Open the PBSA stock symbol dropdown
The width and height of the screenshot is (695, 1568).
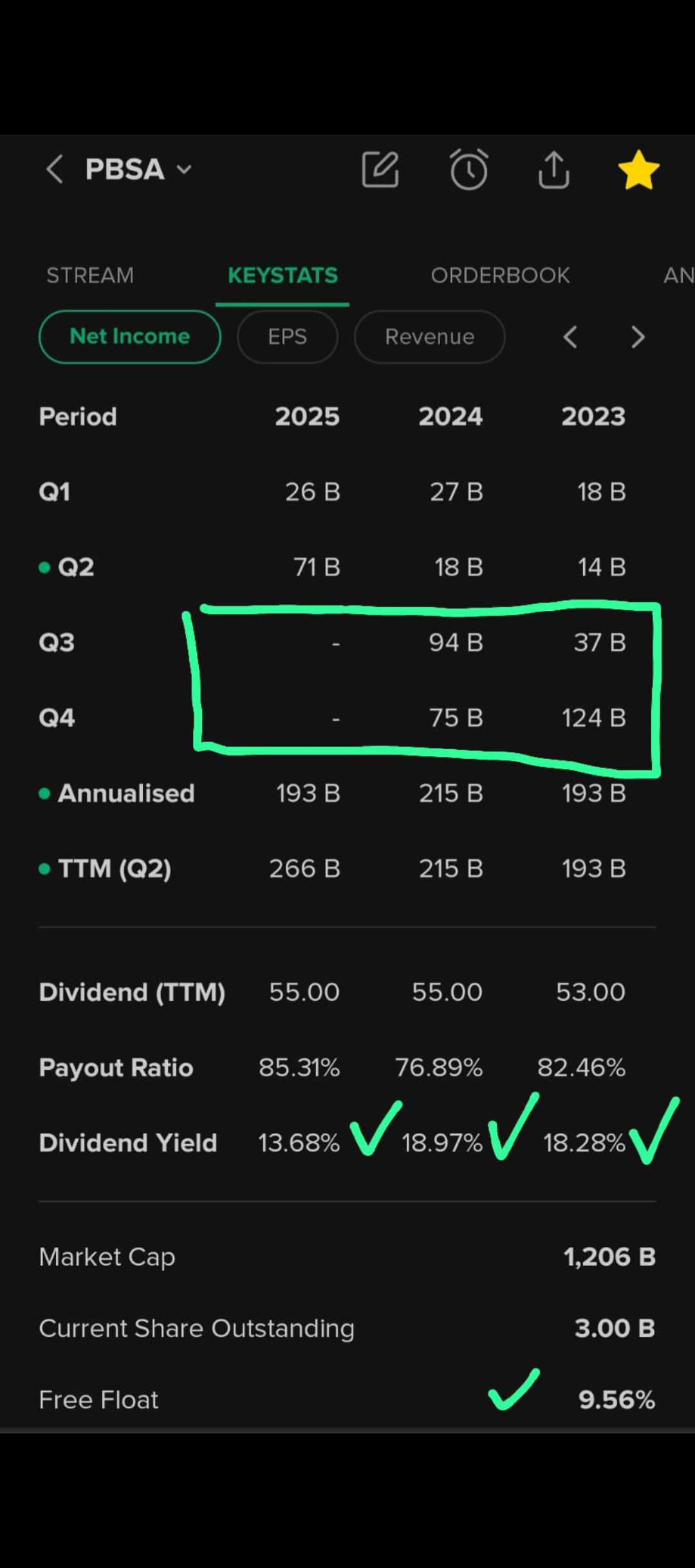pos(138,170)
